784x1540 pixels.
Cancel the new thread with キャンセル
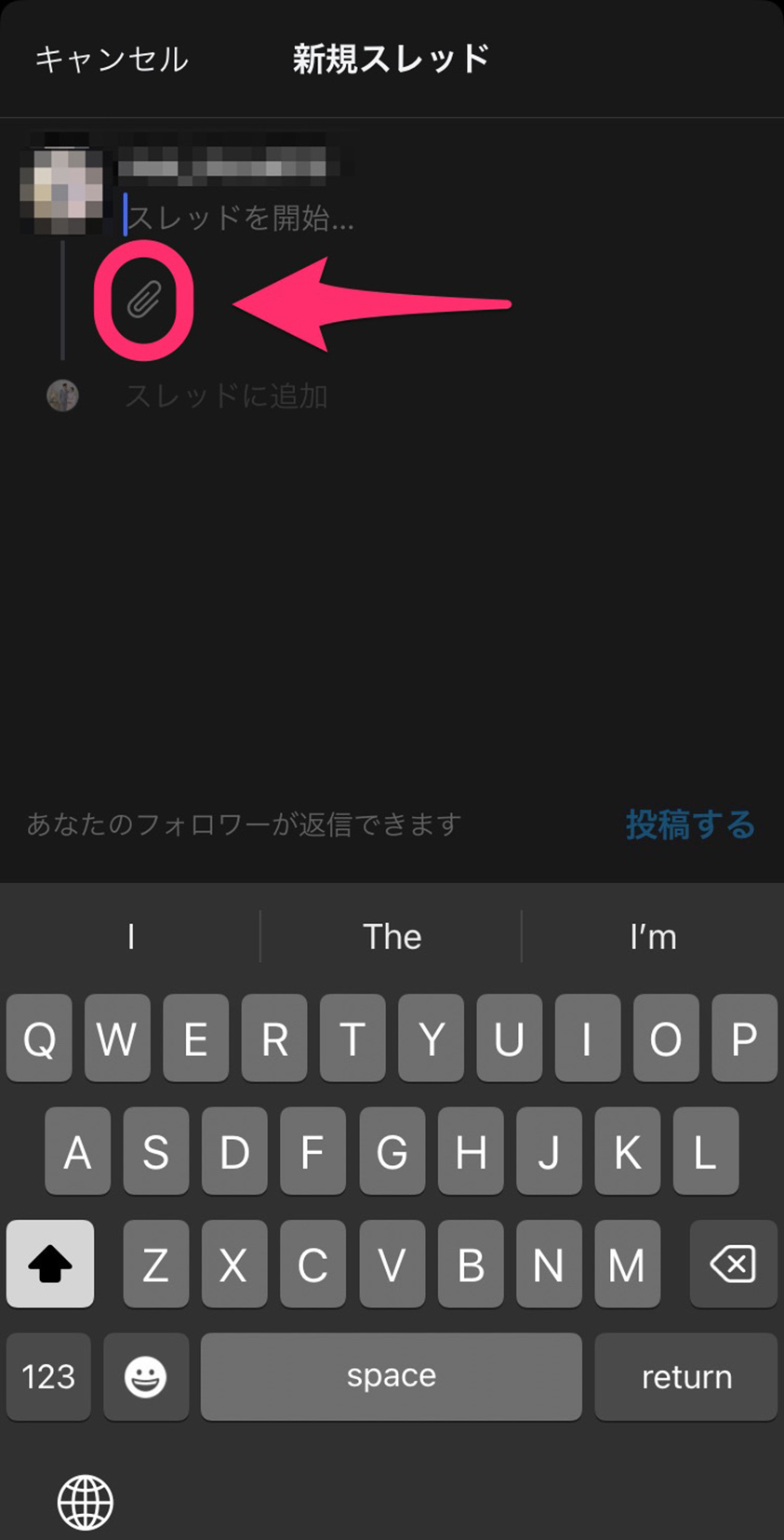point(112,60)
